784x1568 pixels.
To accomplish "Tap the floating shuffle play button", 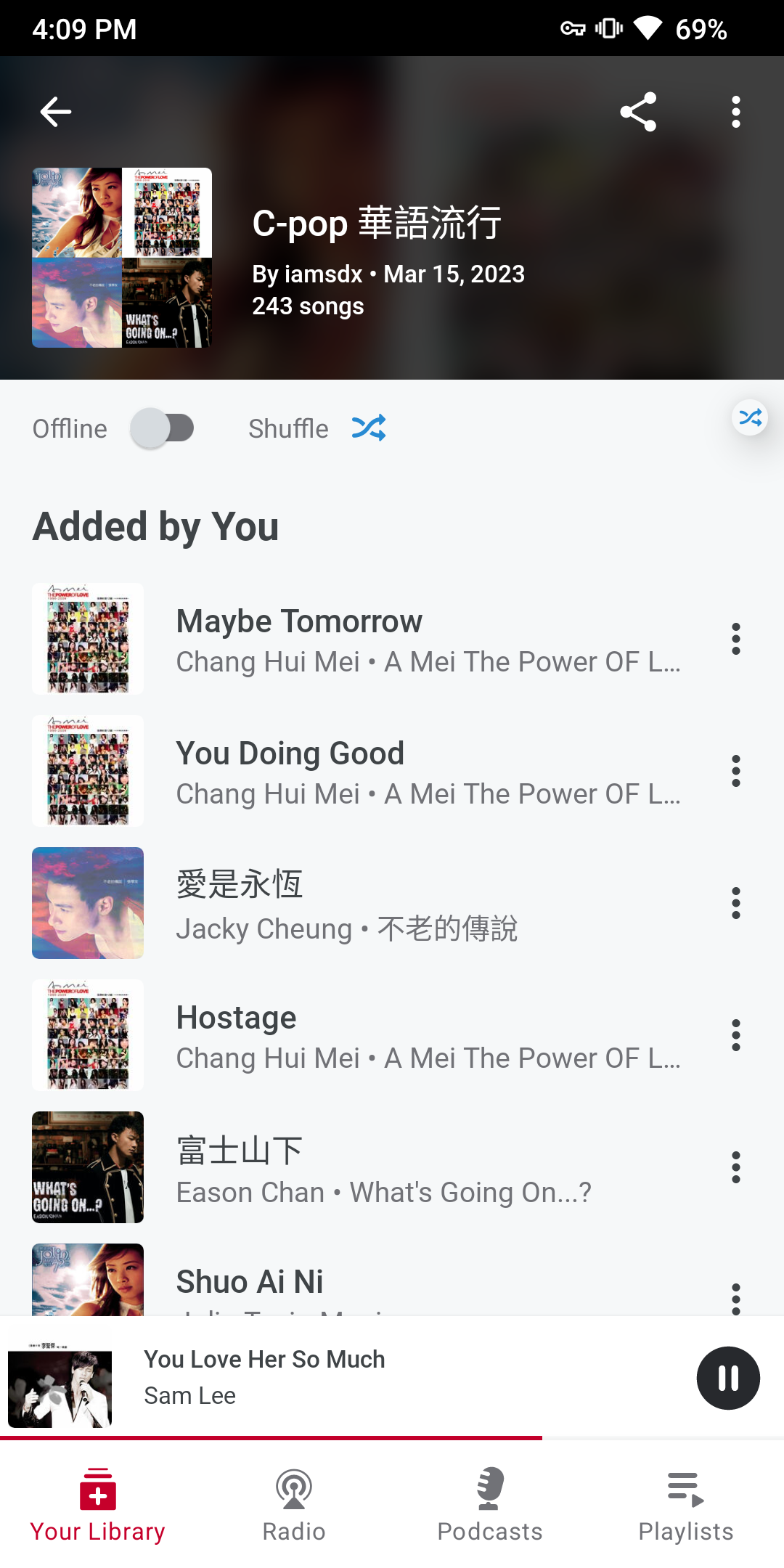I will click(751, 417).
